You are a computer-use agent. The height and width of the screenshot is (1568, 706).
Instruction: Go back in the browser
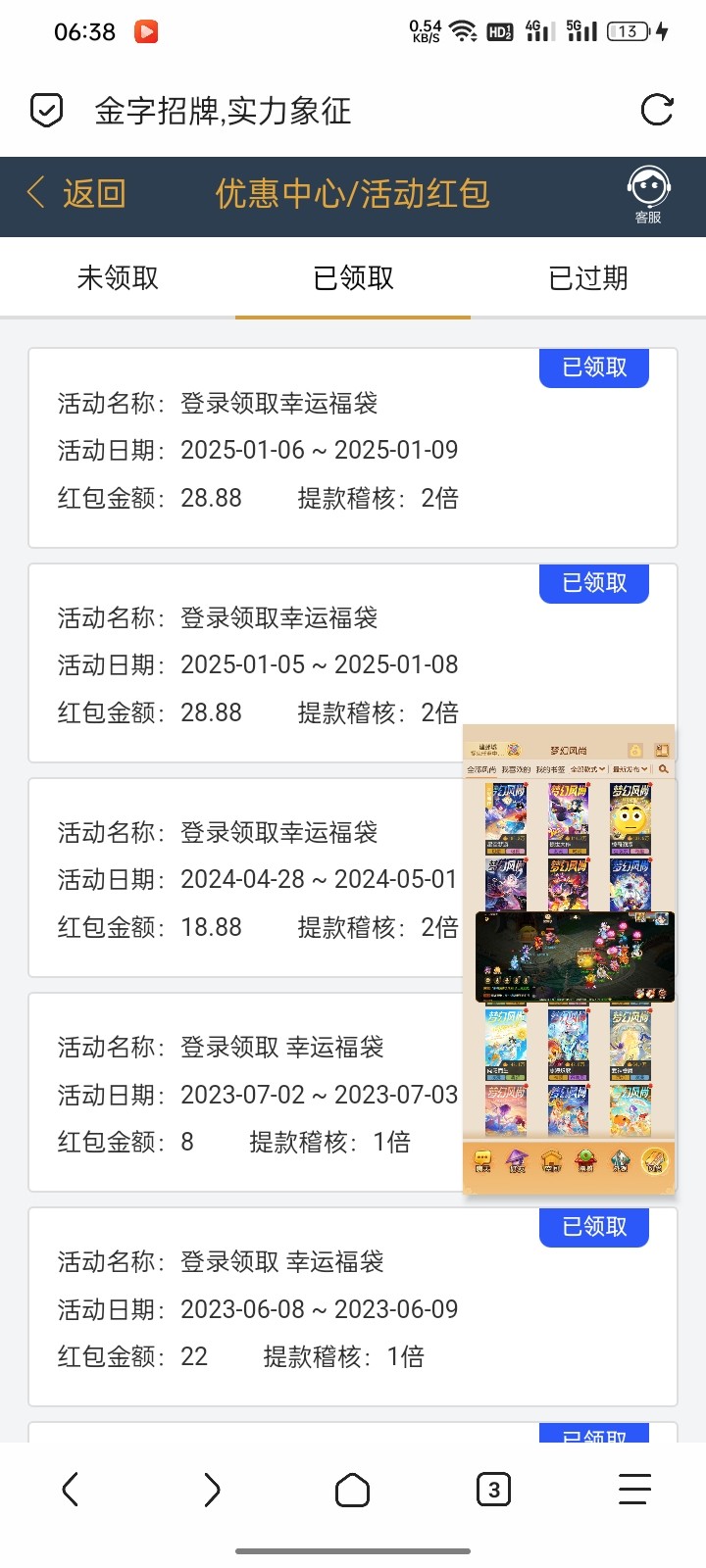pyautogui.click(x=71, y=1490)
